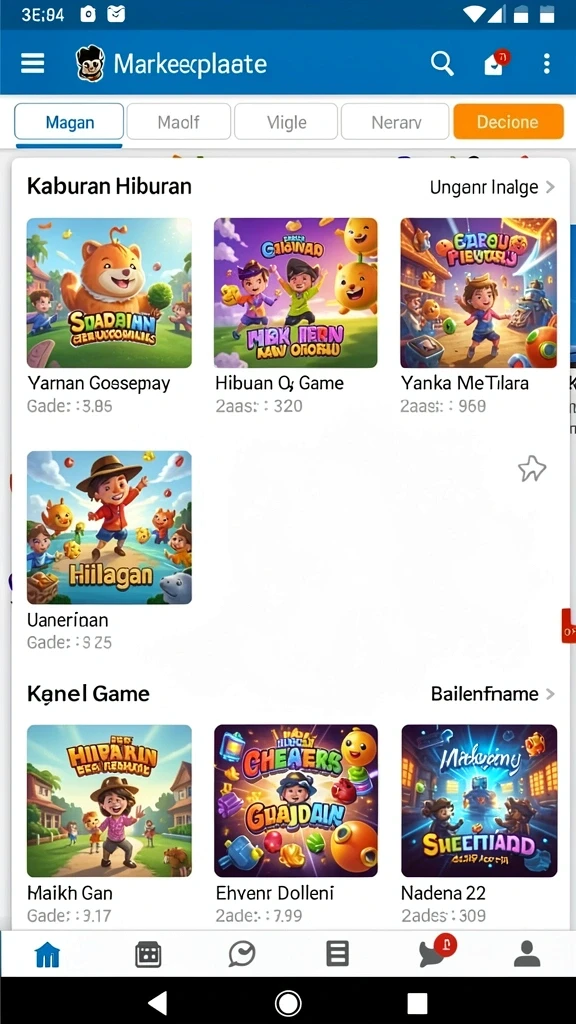Select the Magan tab

tap(69, 122)
